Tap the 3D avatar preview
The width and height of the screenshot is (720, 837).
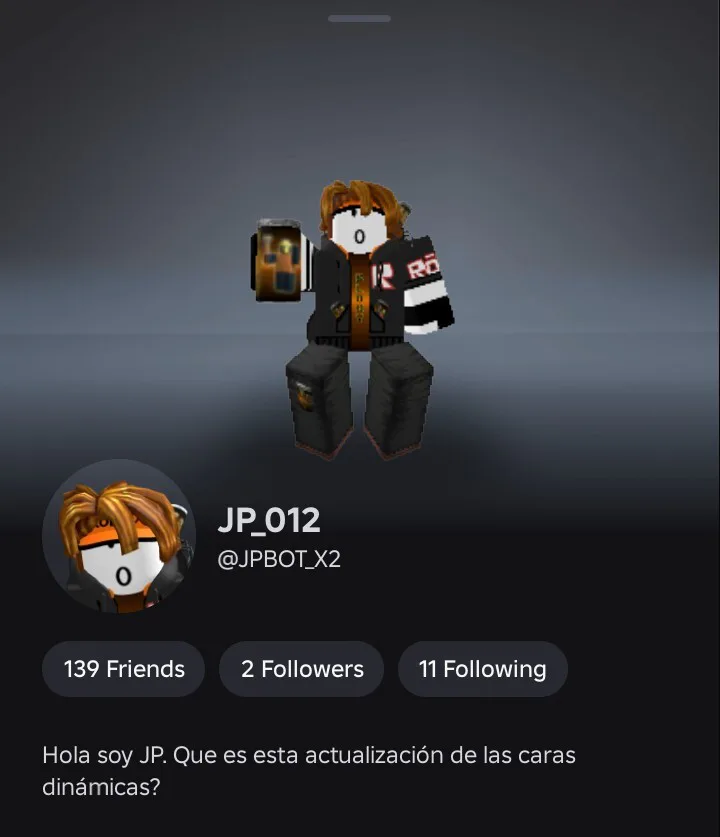[360, 320]
